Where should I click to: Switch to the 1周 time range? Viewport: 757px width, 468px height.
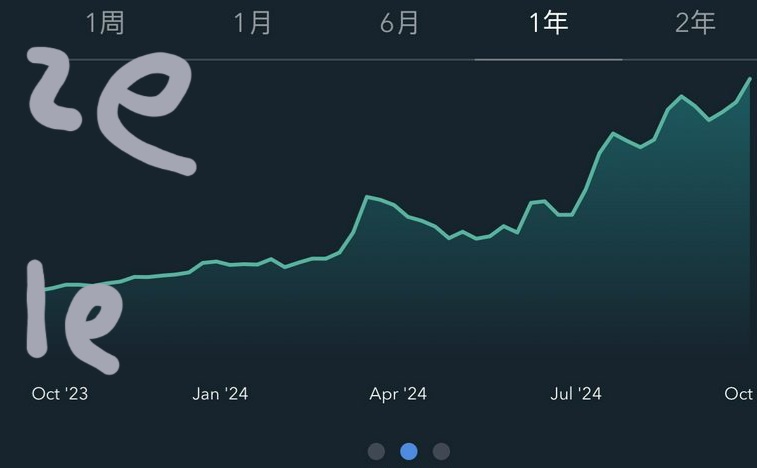tap(105, 24)
